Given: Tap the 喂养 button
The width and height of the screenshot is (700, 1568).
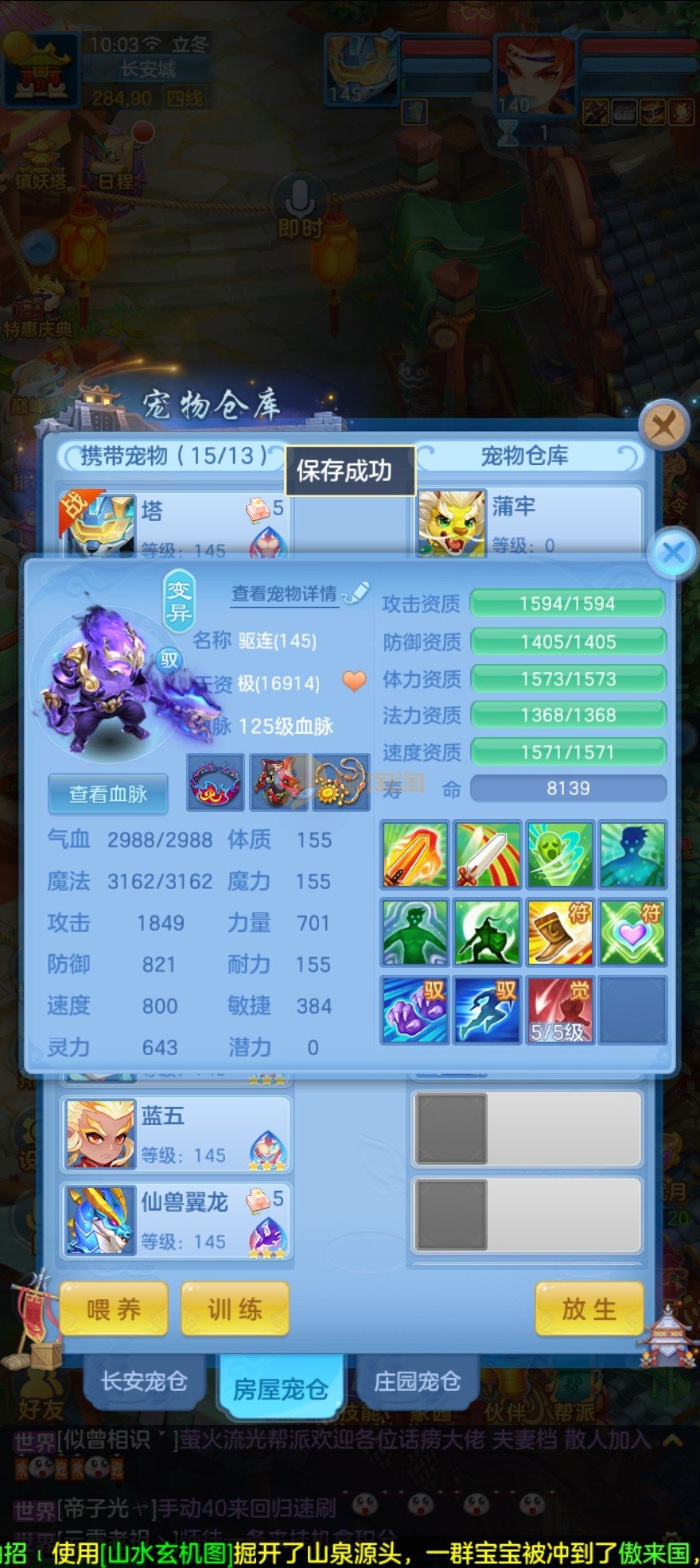Looking at the screenshot, I should pyautogui.click(x=114, y=1309).
